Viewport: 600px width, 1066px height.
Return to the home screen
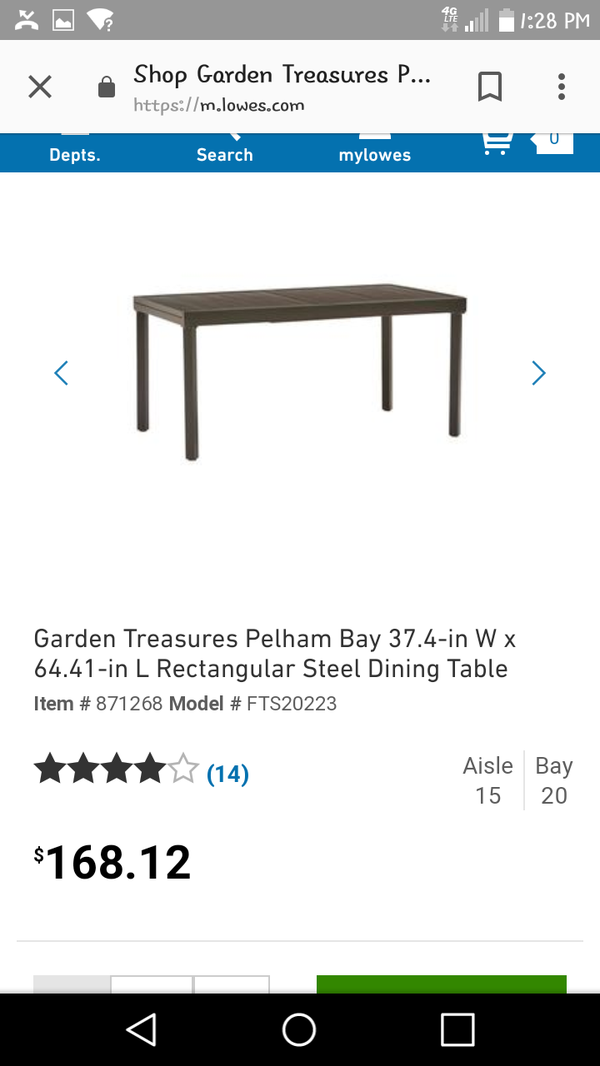click(299, 1029)
